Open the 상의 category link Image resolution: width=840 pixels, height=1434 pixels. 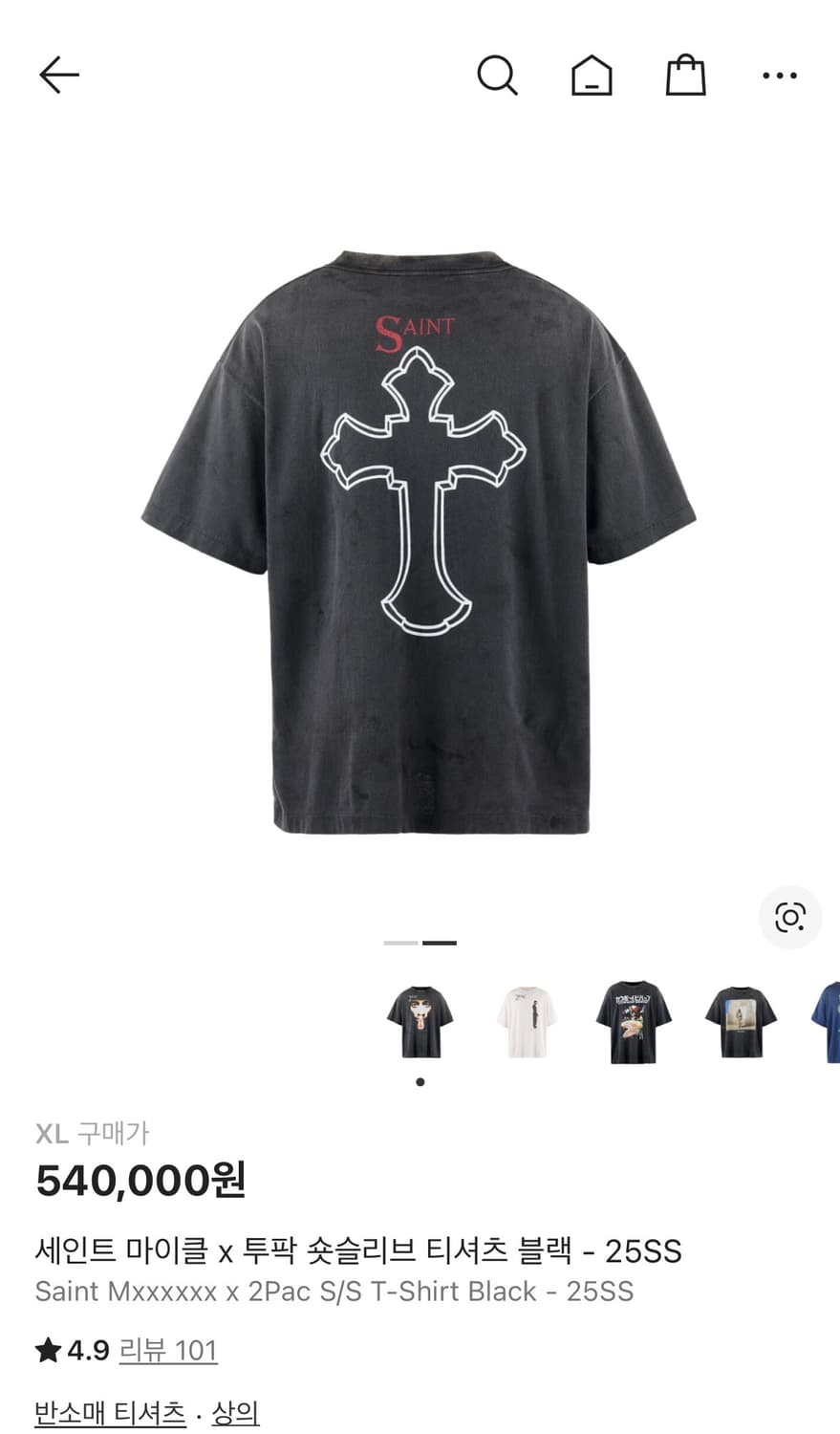[235, 1412]
